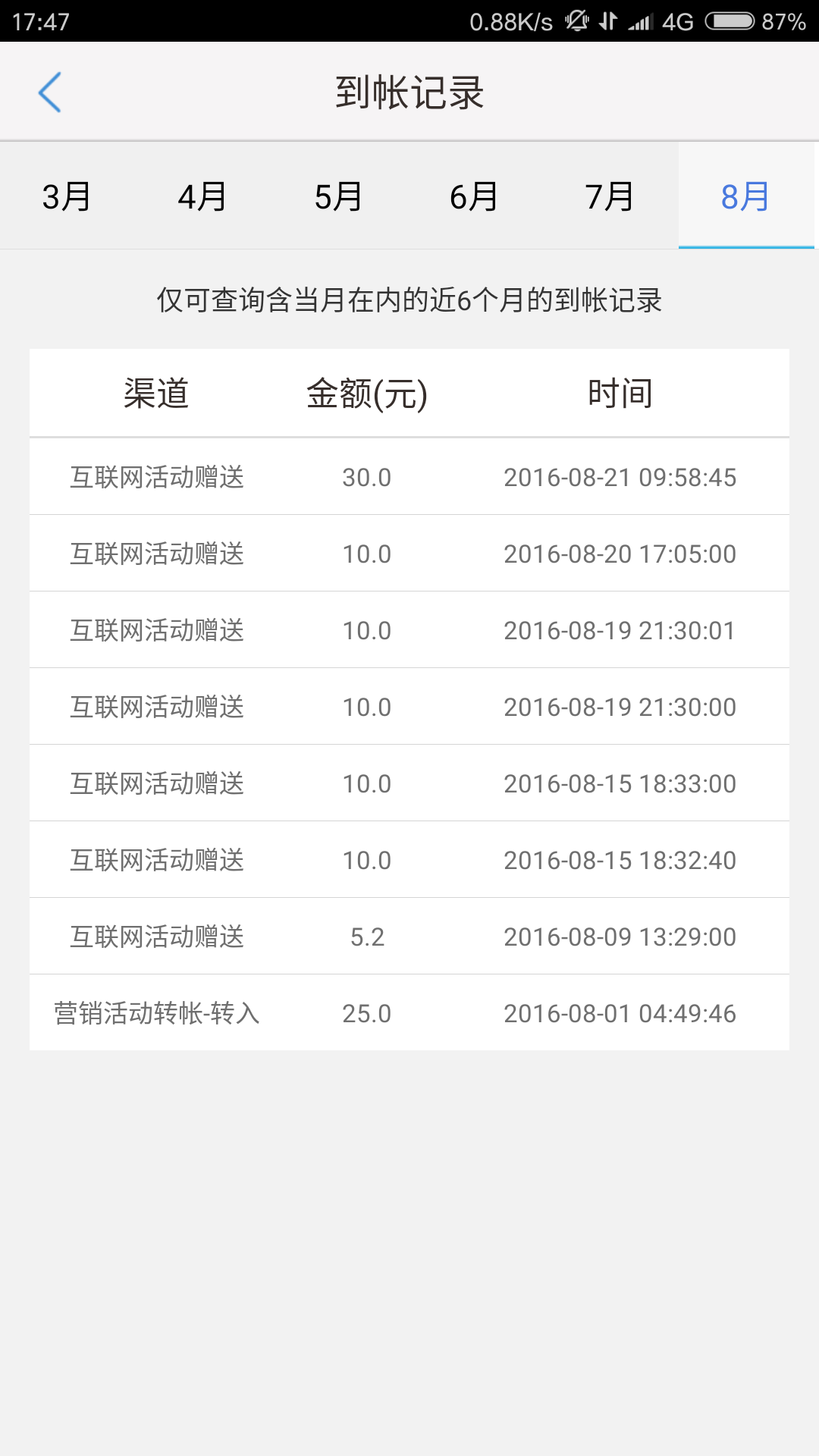Select the 5.2 yuan record entry
This screenshot has width=819, height=1456.
[409, 936]
